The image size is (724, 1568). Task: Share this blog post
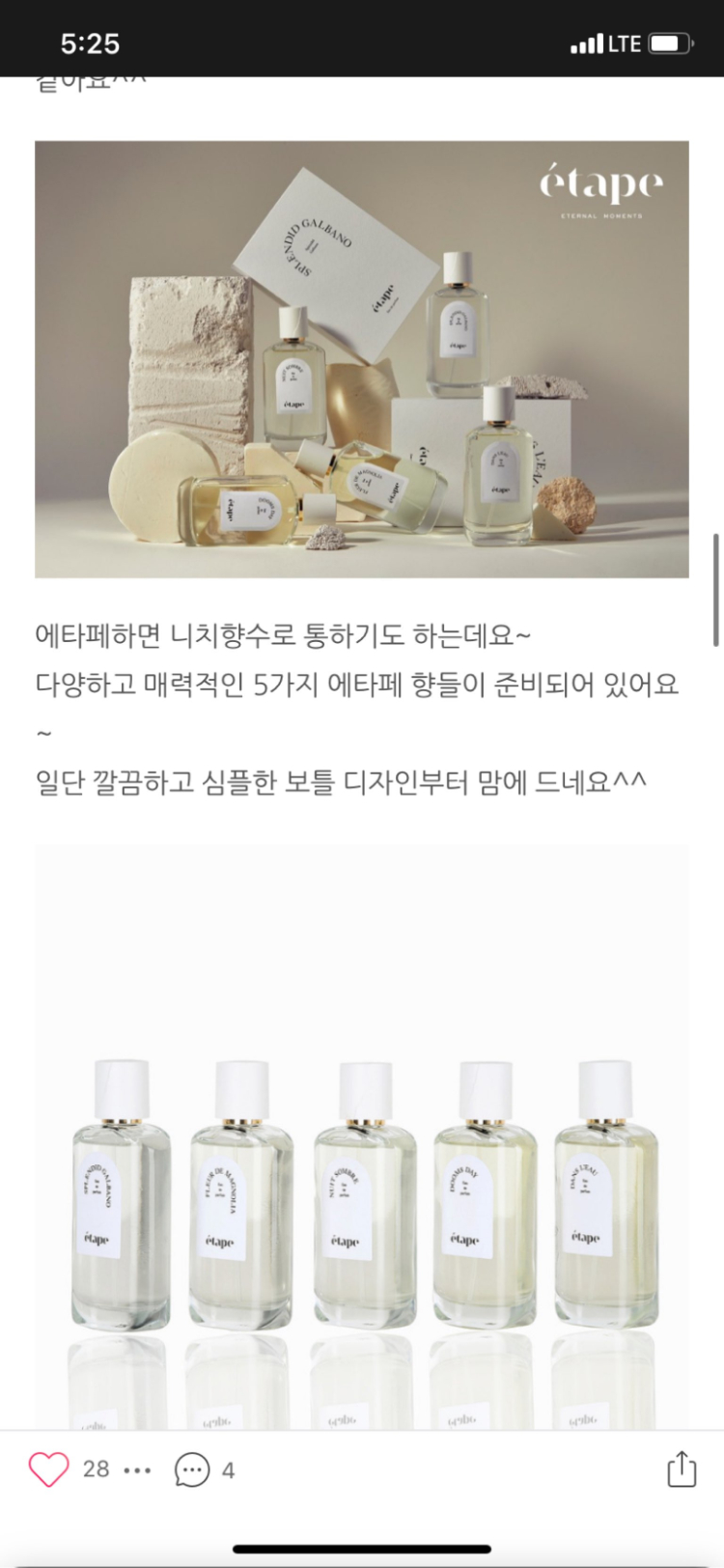682,1469
